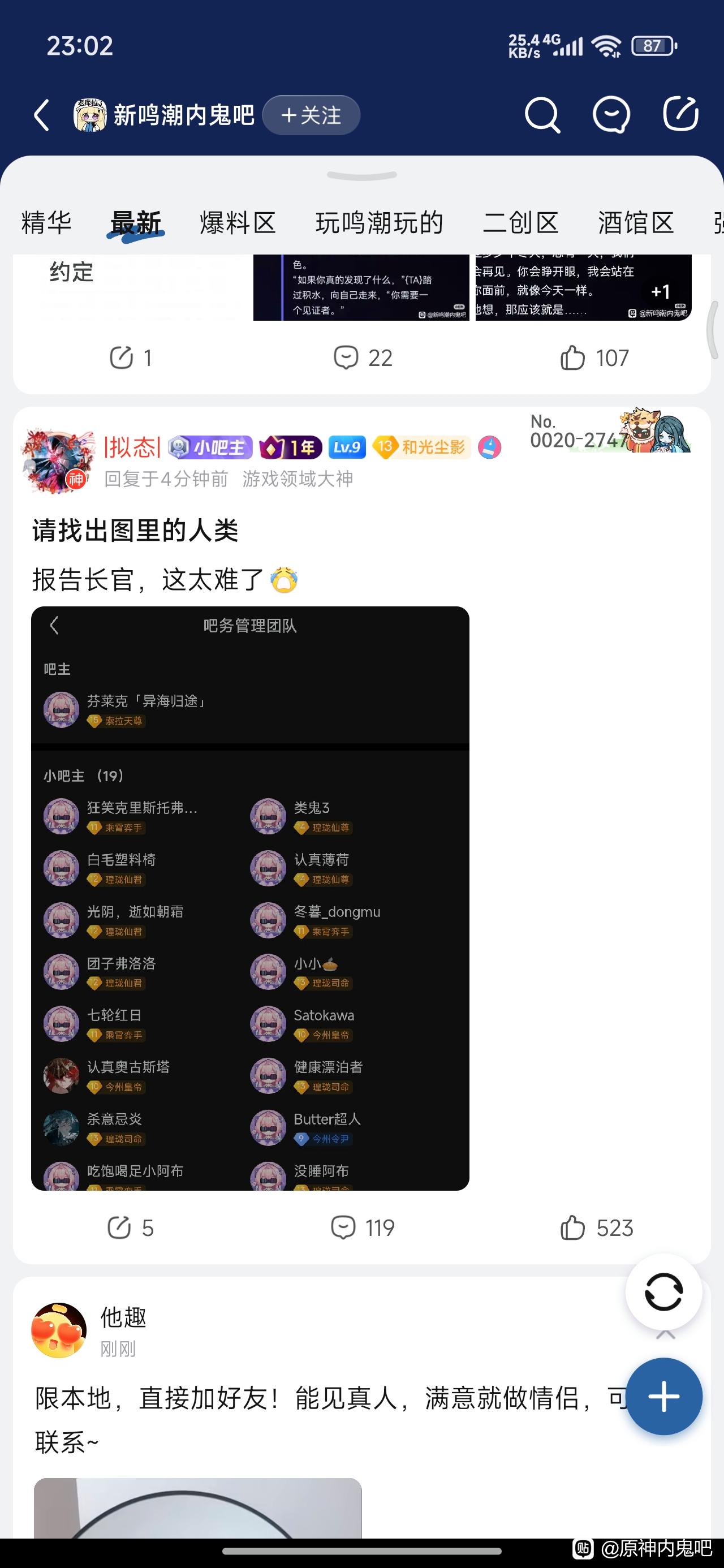
Task: Open the 二创区 tab
Action: click(x=520, y=223)
